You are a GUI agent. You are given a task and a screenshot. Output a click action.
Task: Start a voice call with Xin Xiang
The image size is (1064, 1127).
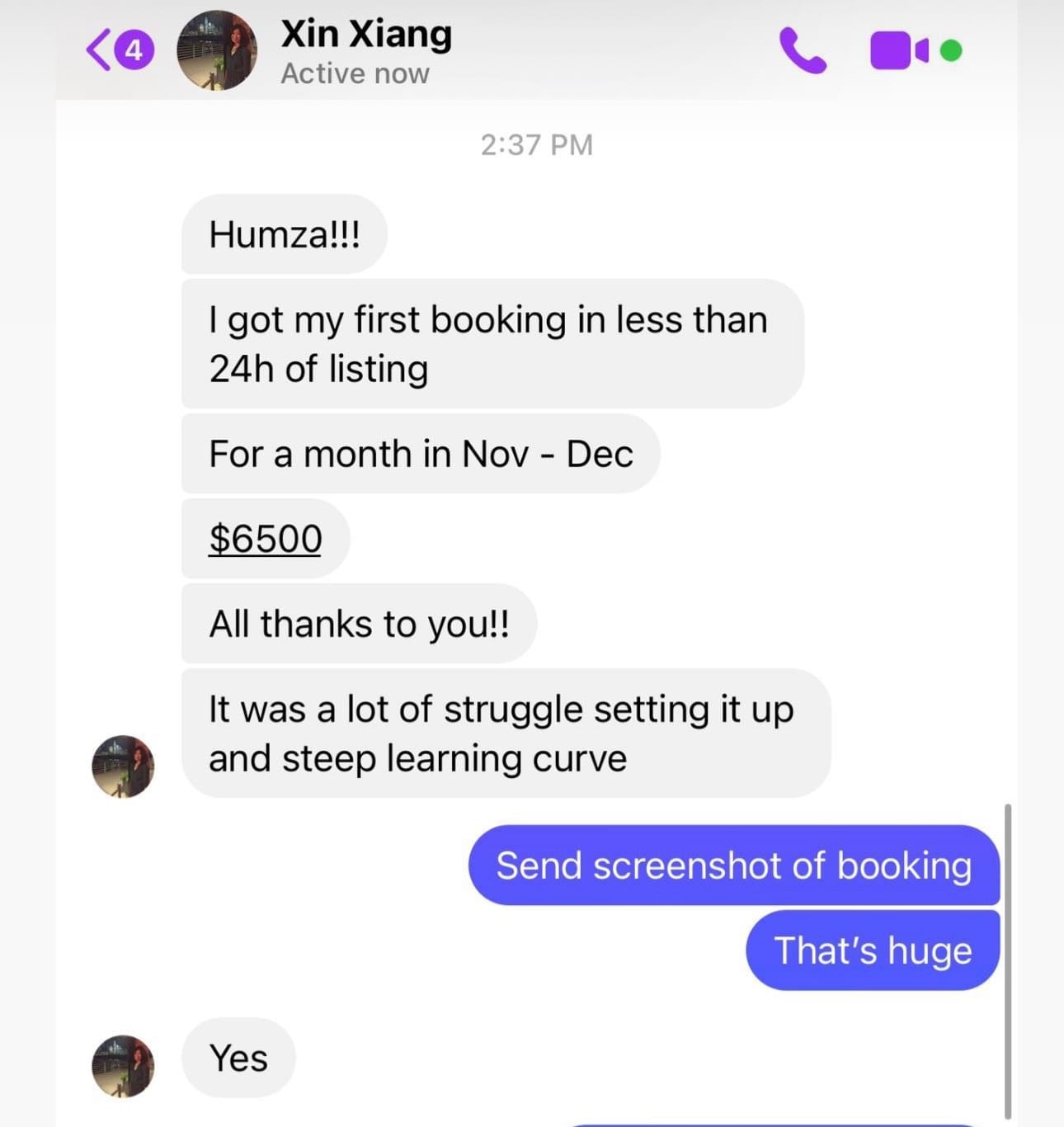[x=802, y=50]
